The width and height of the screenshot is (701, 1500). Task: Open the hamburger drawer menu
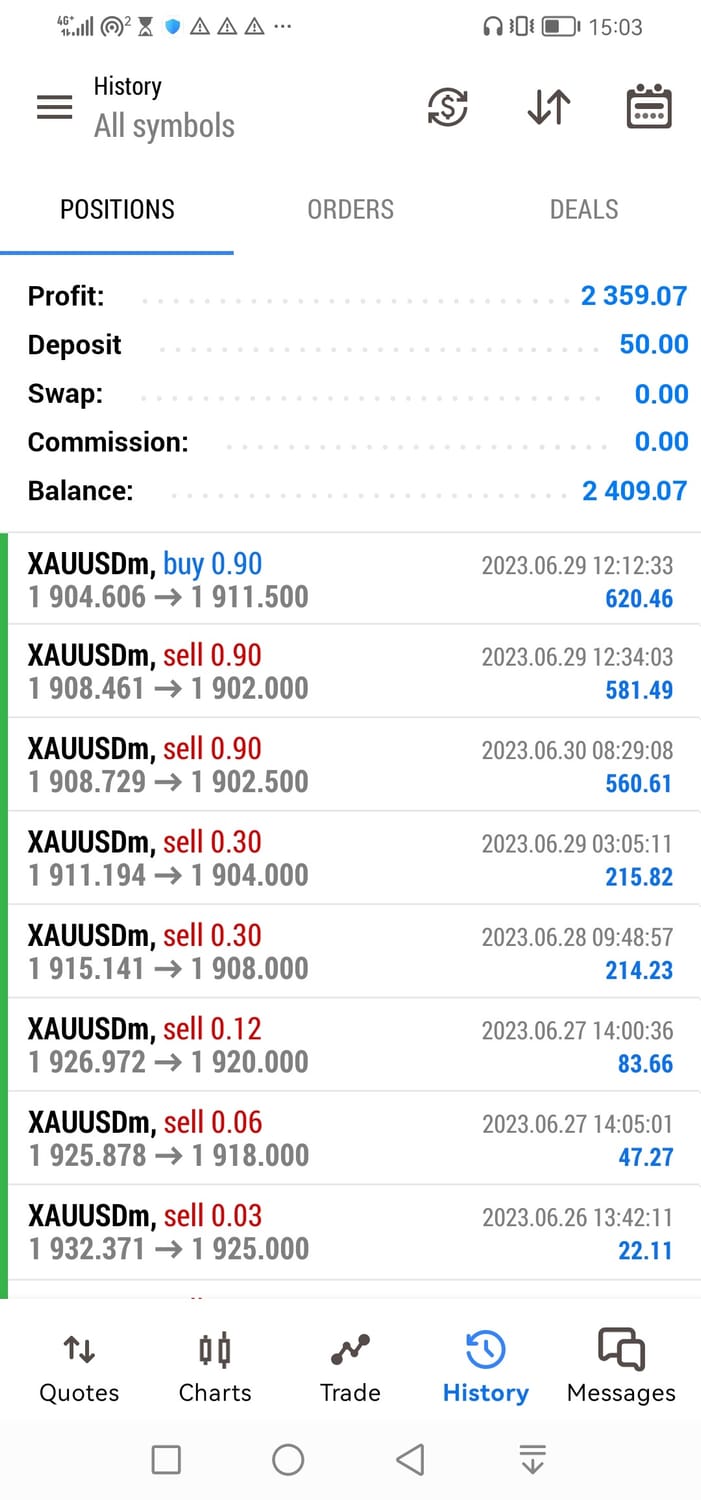point(55,107)
